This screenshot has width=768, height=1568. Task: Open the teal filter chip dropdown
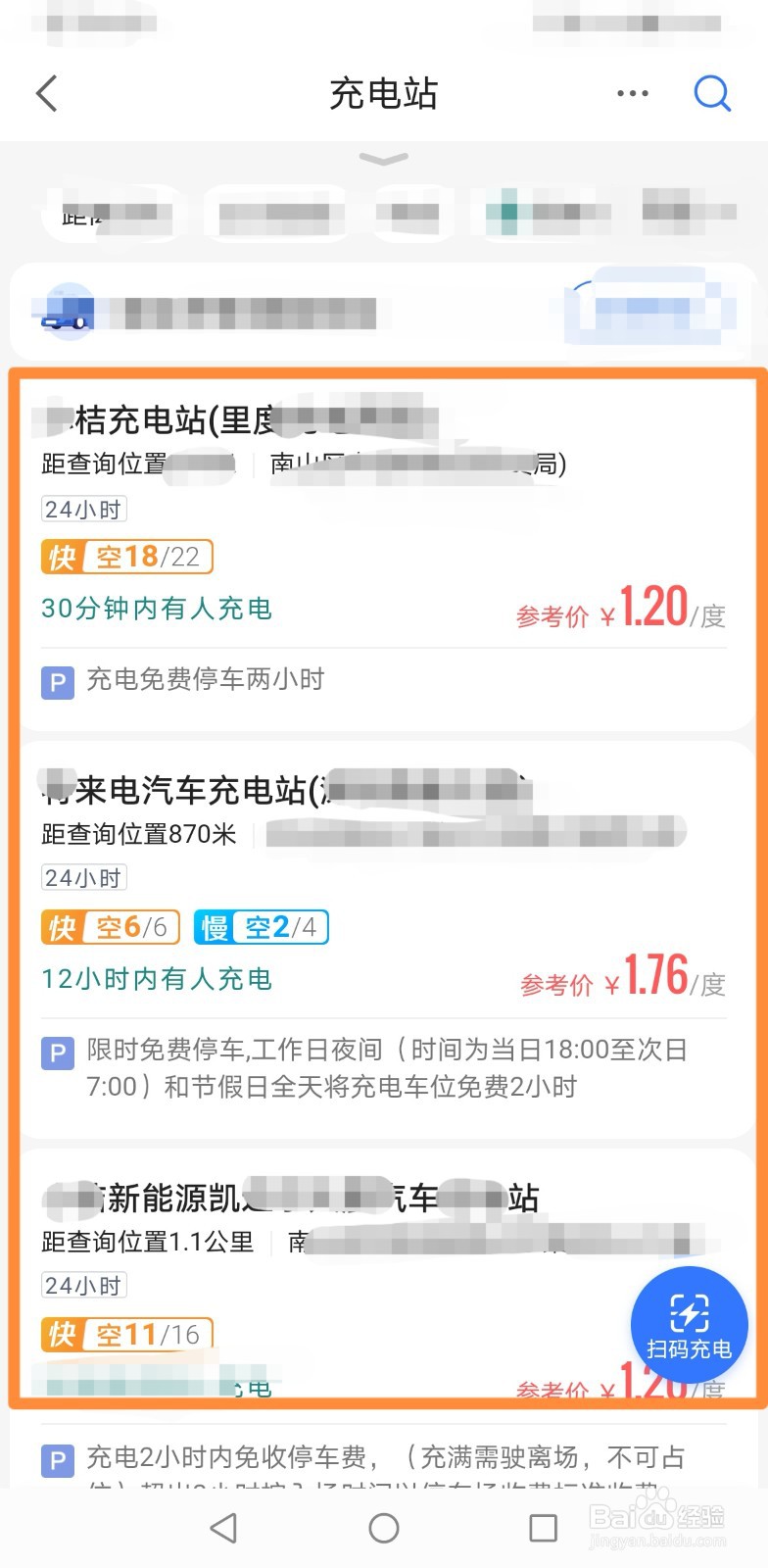coord(545,214)
